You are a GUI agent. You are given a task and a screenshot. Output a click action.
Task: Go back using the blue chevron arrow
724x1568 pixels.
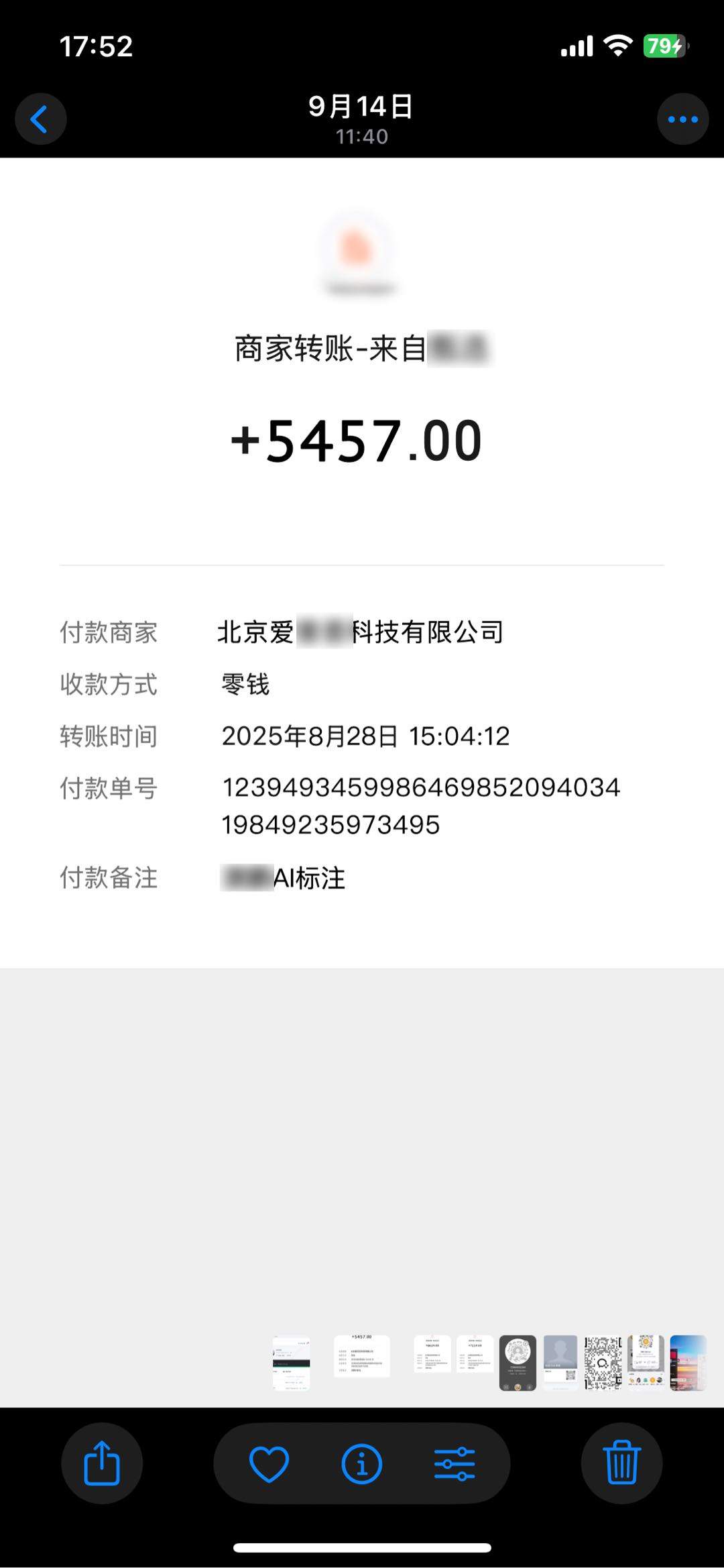pos(40,118)
